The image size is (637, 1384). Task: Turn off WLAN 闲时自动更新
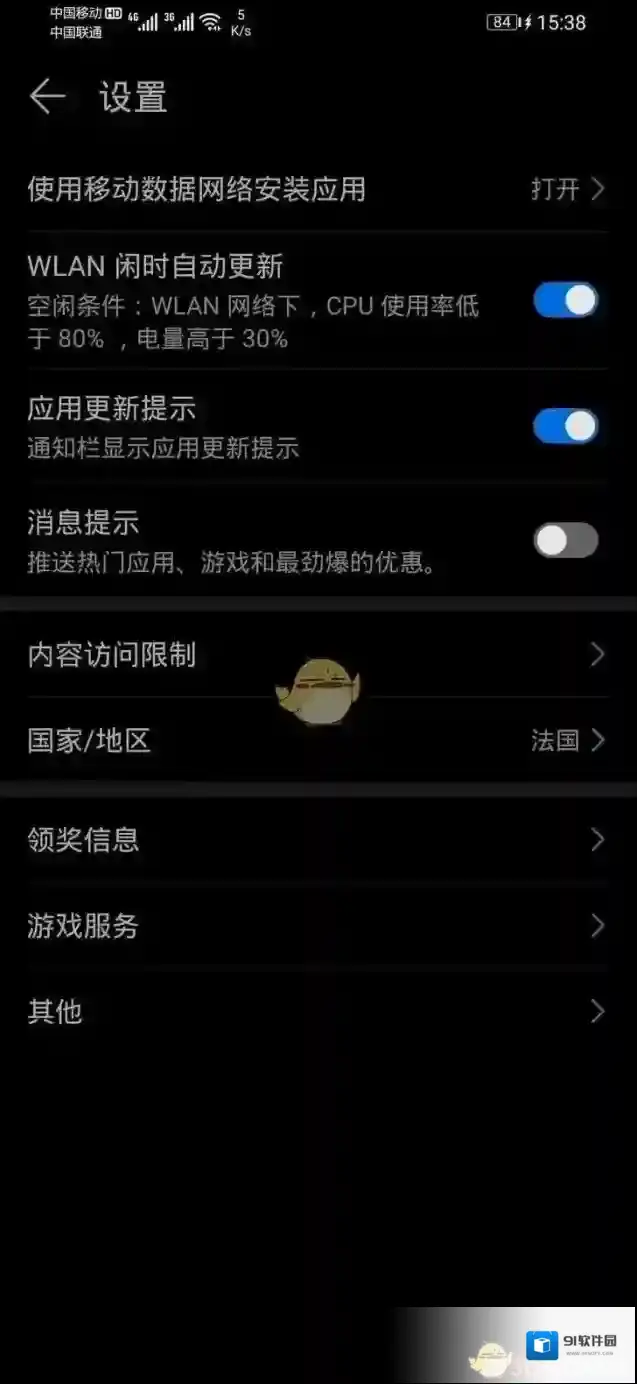tap(565, 301)
